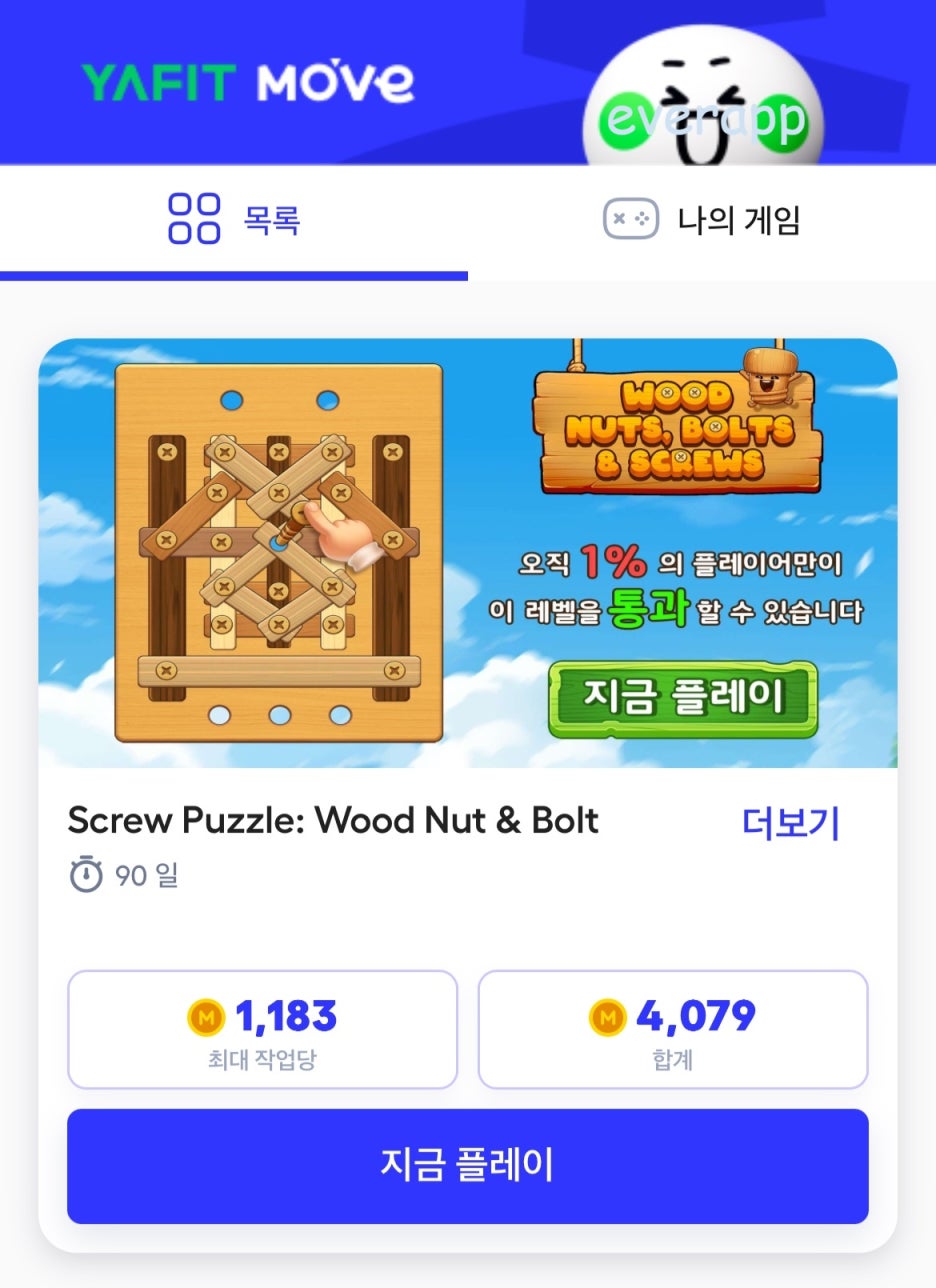Open the Screw Puzzle game banner
The width and height of the screenshot is (936, 1288).
467,553
